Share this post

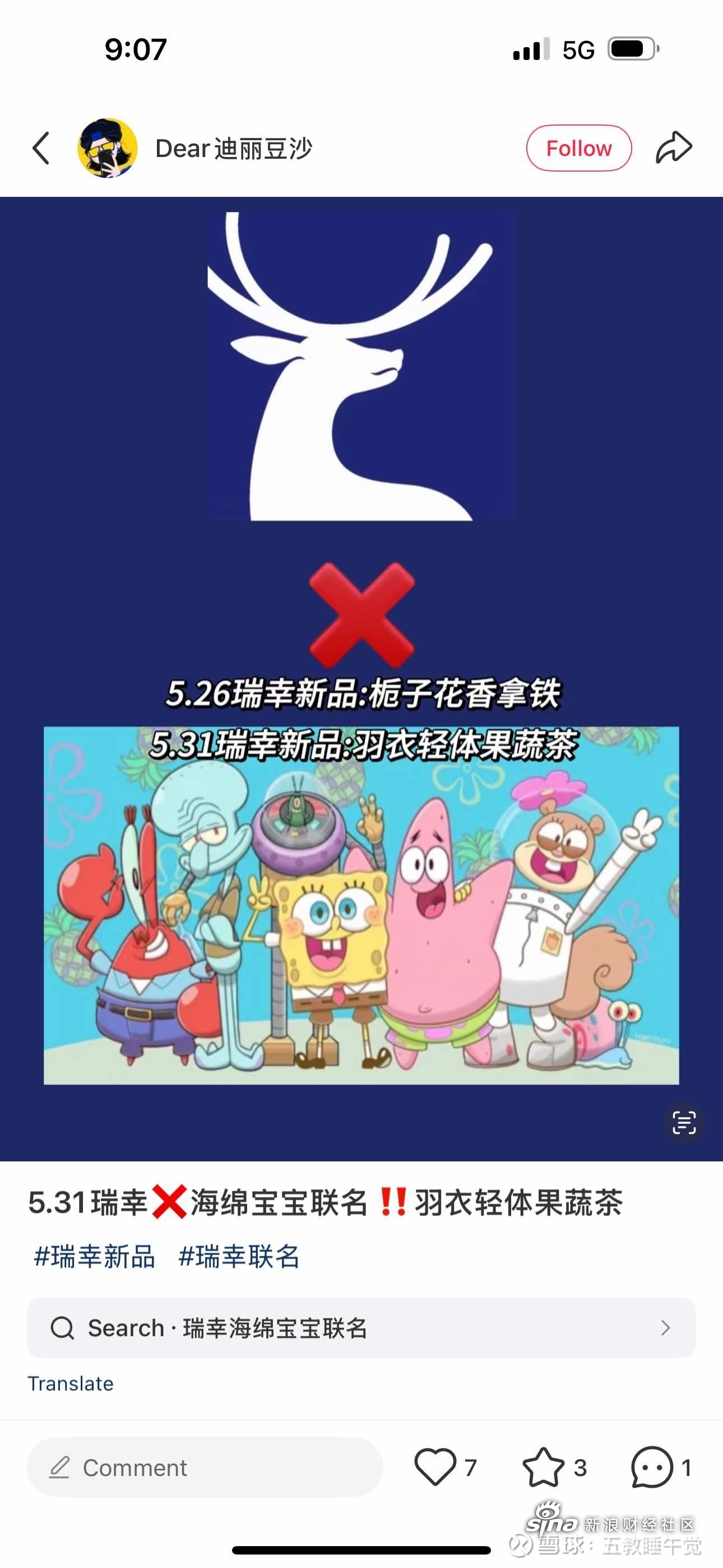coord(674,148)
